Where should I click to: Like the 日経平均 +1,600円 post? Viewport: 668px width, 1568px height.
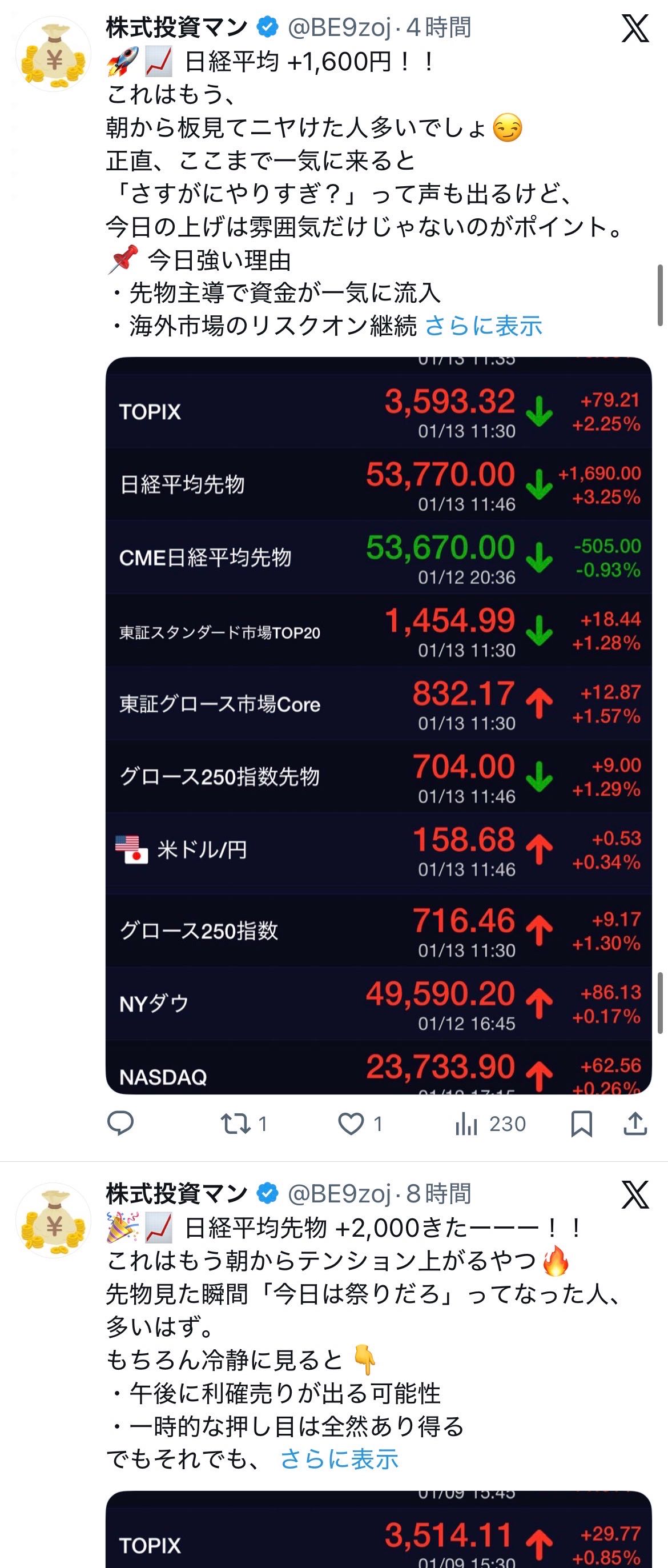click(351, 1123)
